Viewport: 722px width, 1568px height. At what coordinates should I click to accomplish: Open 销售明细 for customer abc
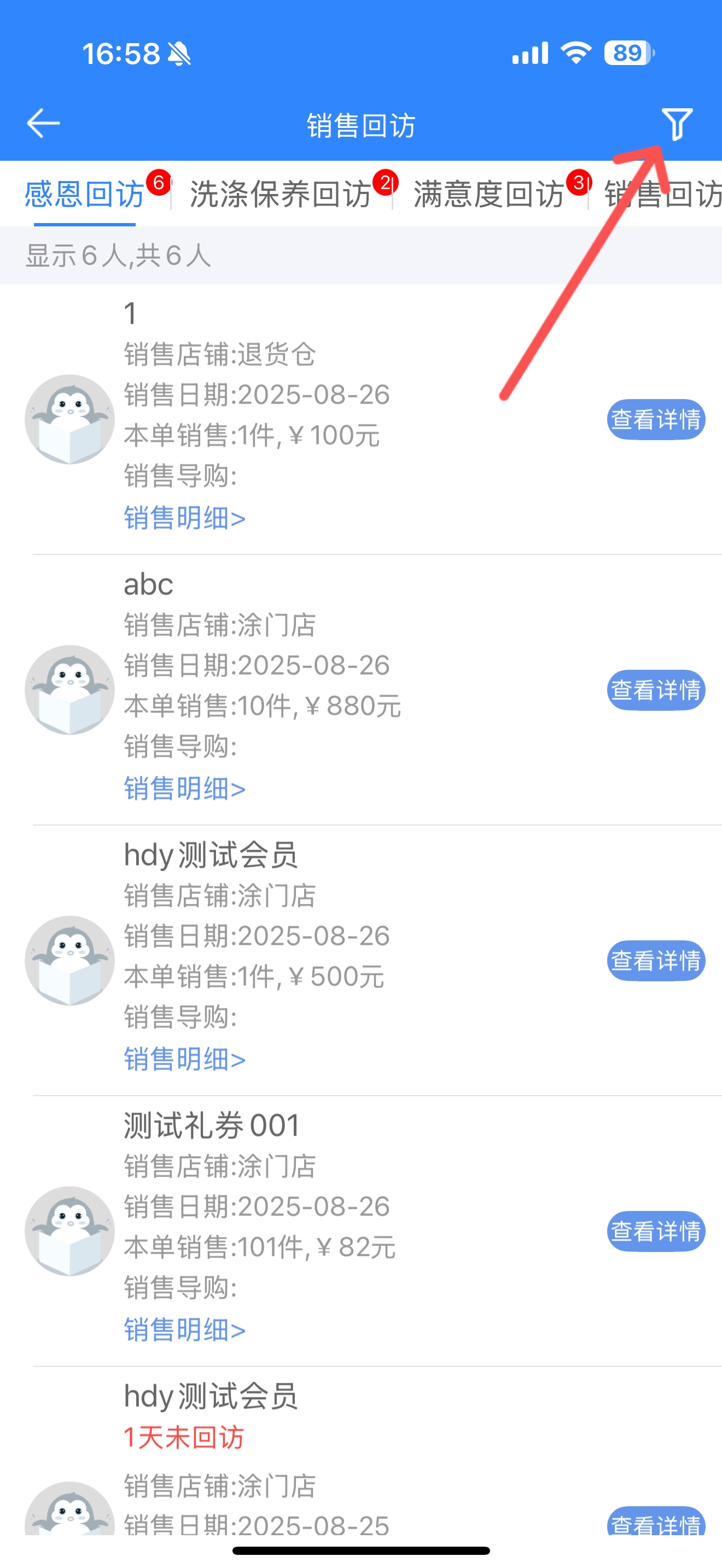pos(184,789)
